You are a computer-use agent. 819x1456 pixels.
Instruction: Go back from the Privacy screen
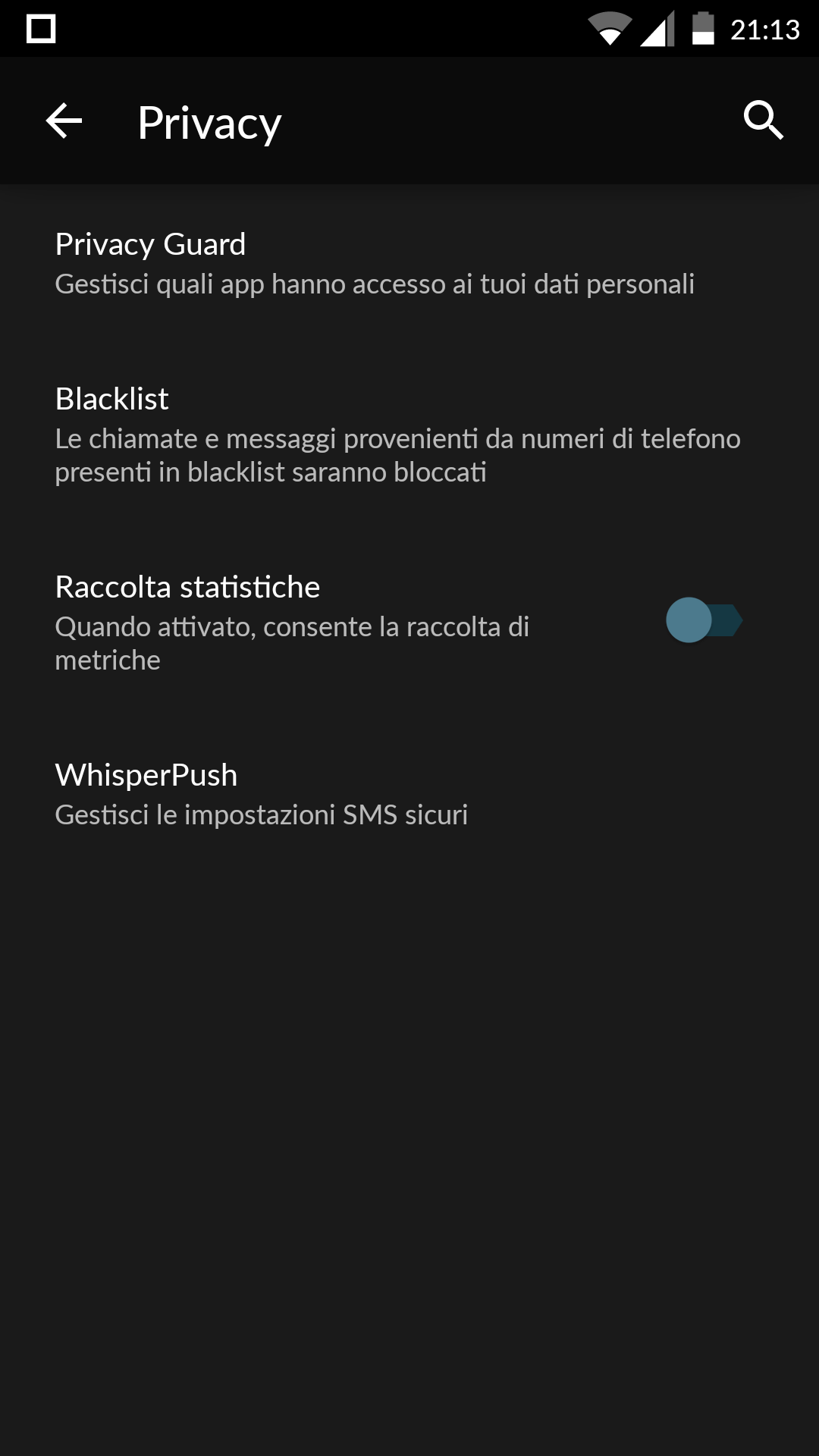click(x=64, y=121)
